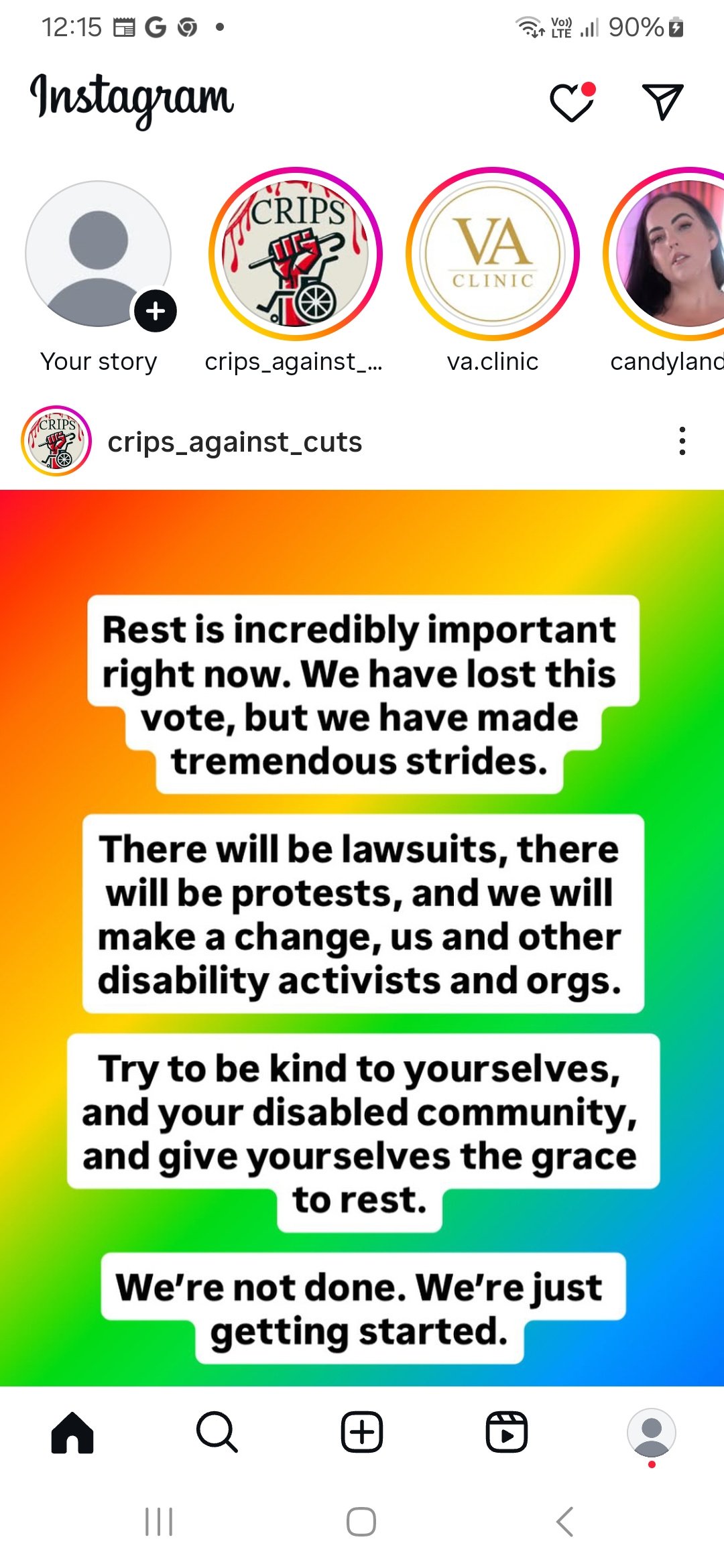Open your profile tab
724x1568 pixels.
tap(652, 1433)
